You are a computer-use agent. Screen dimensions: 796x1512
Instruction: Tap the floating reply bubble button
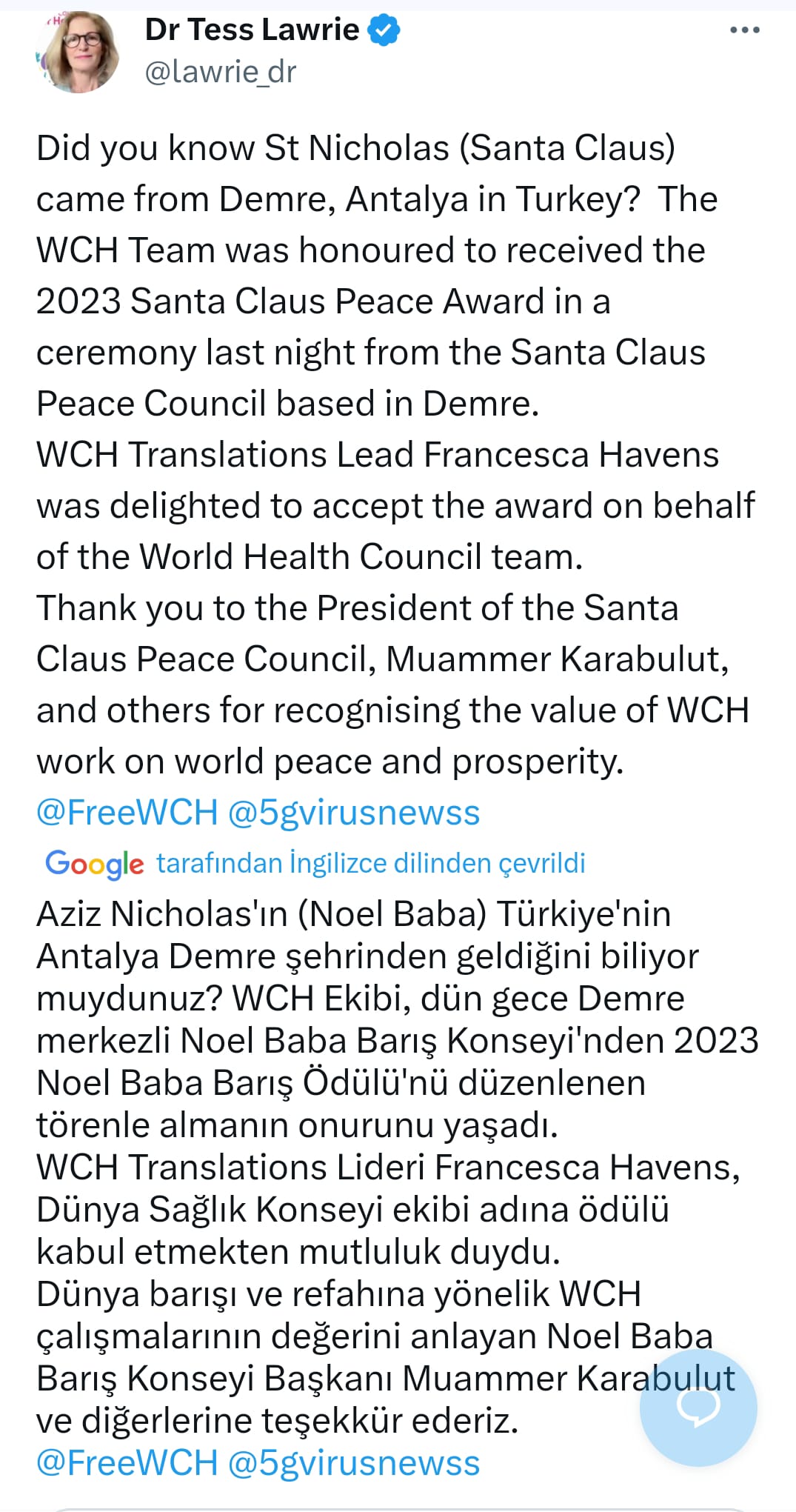click(698, 1407)
